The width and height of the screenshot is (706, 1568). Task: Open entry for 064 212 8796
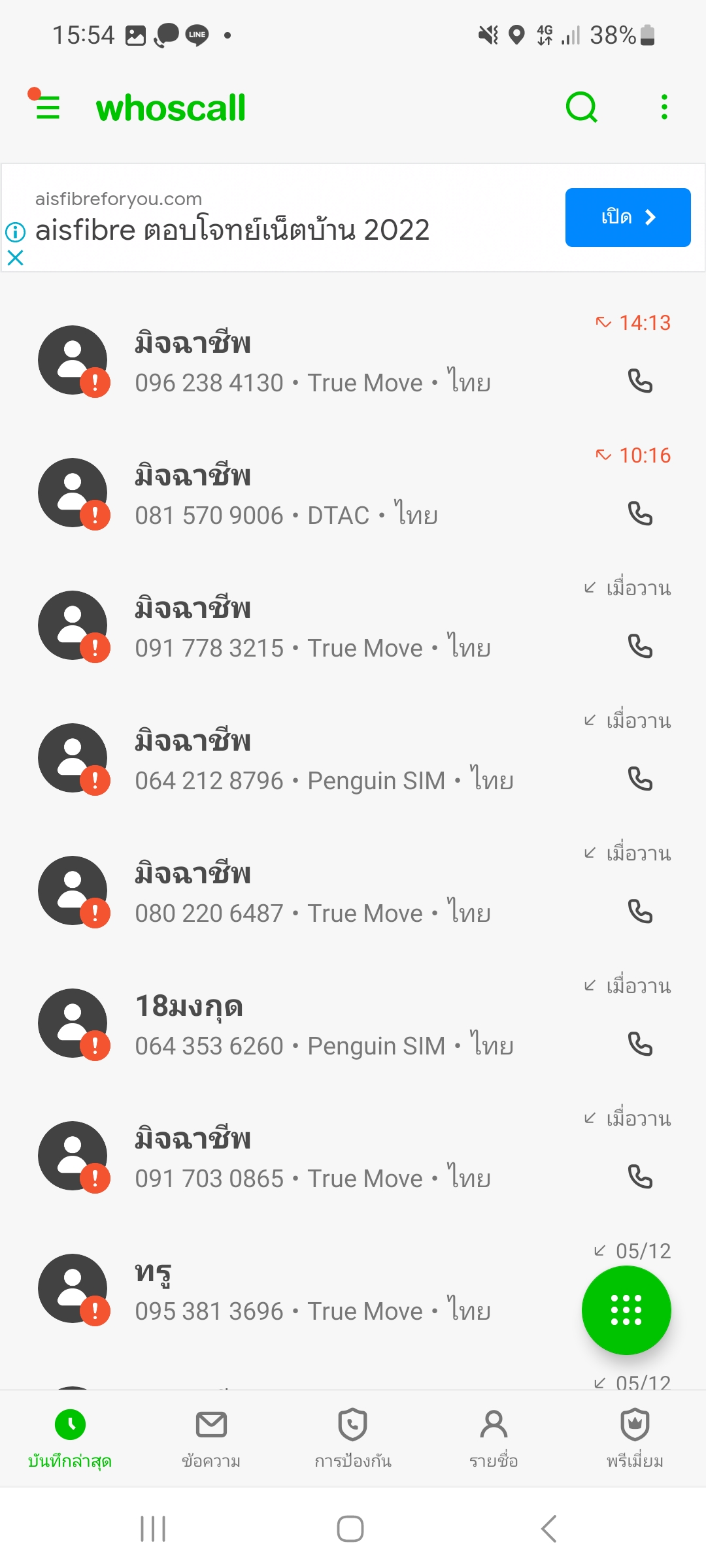[x=353, y=759]
